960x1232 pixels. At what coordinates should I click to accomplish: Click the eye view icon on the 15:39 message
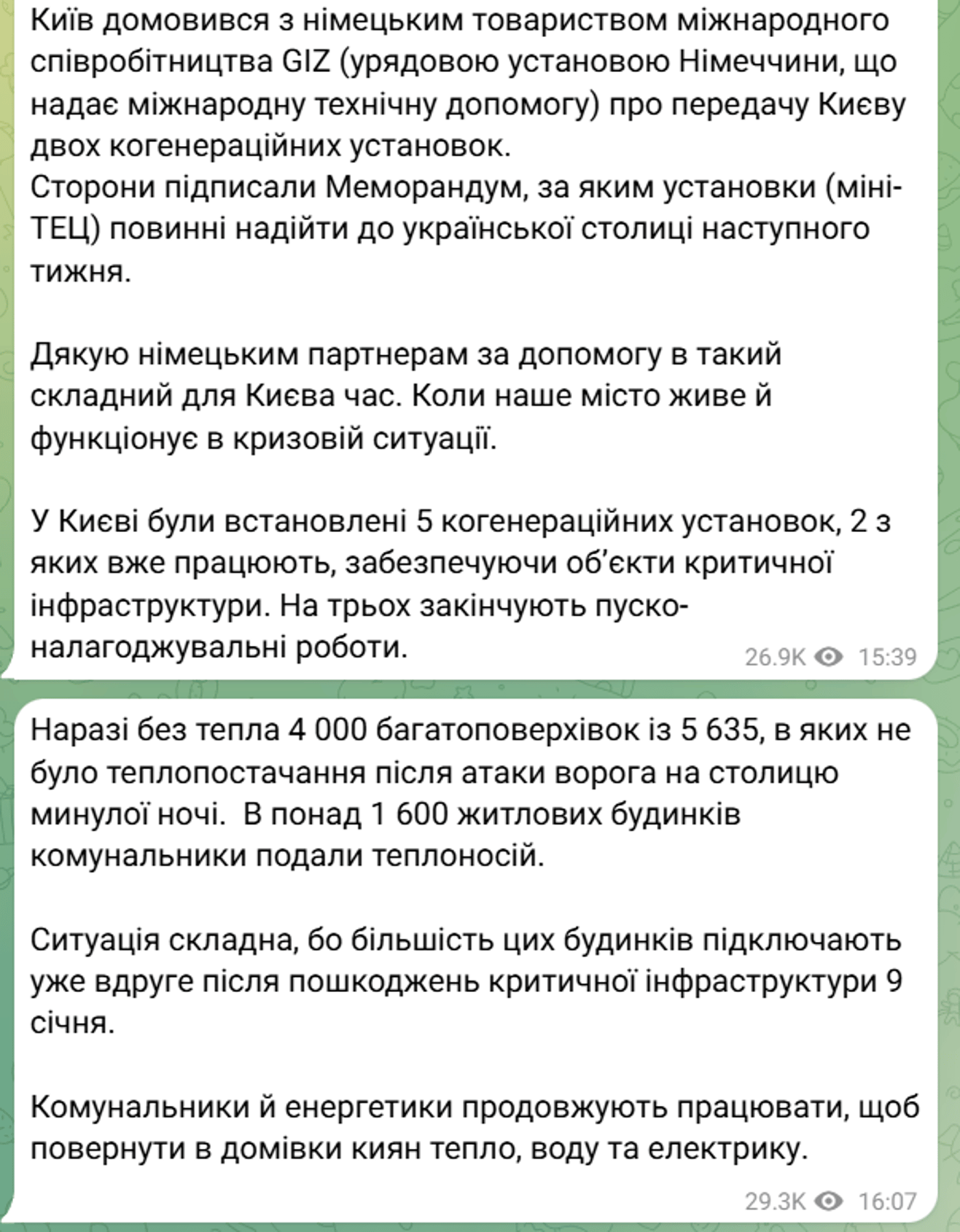828,656
